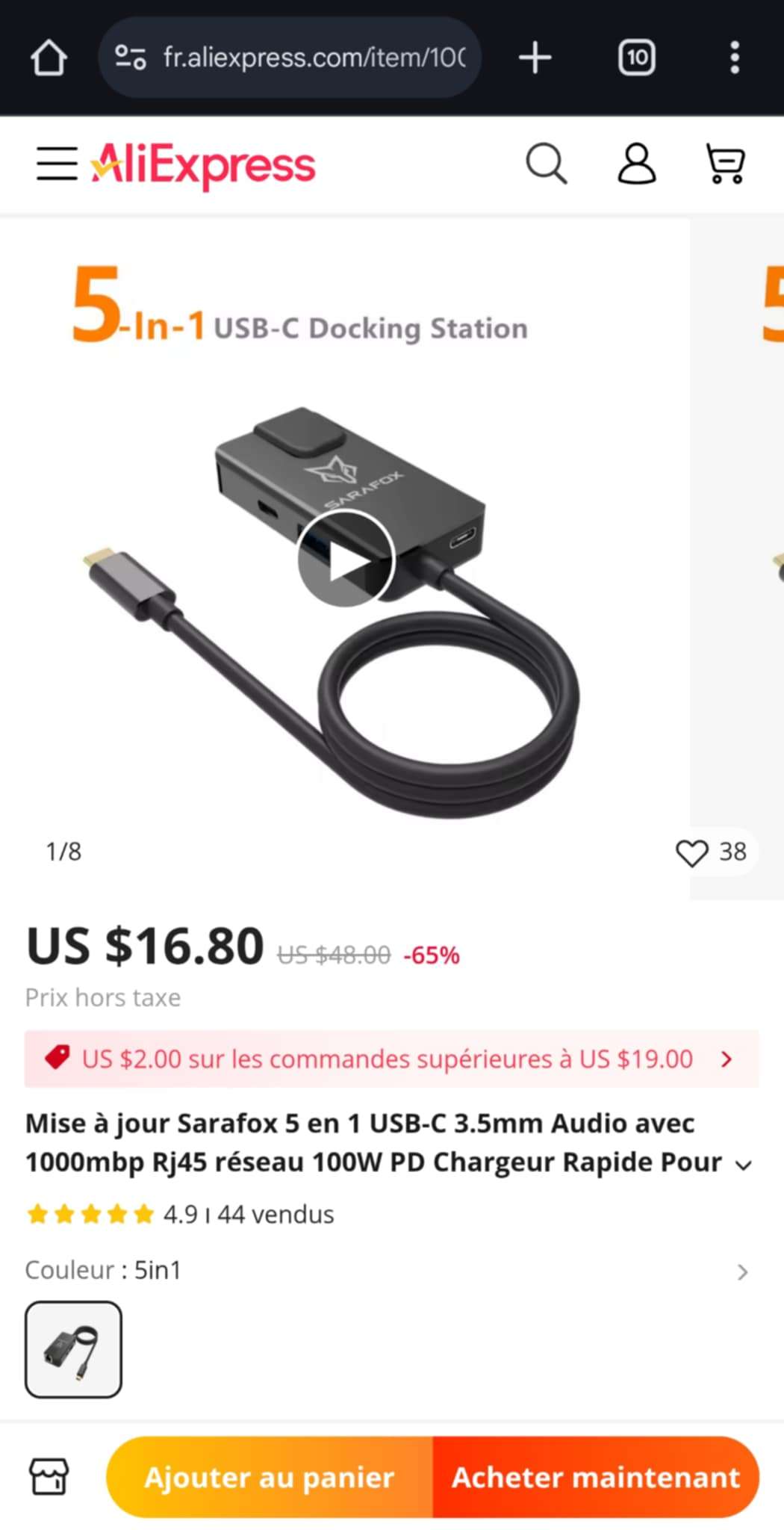Image resolution: width=784 pixels, height=1530 pixels.
Task: View the shopping cart
Action: pyautogui.click(x=725, y=164)
